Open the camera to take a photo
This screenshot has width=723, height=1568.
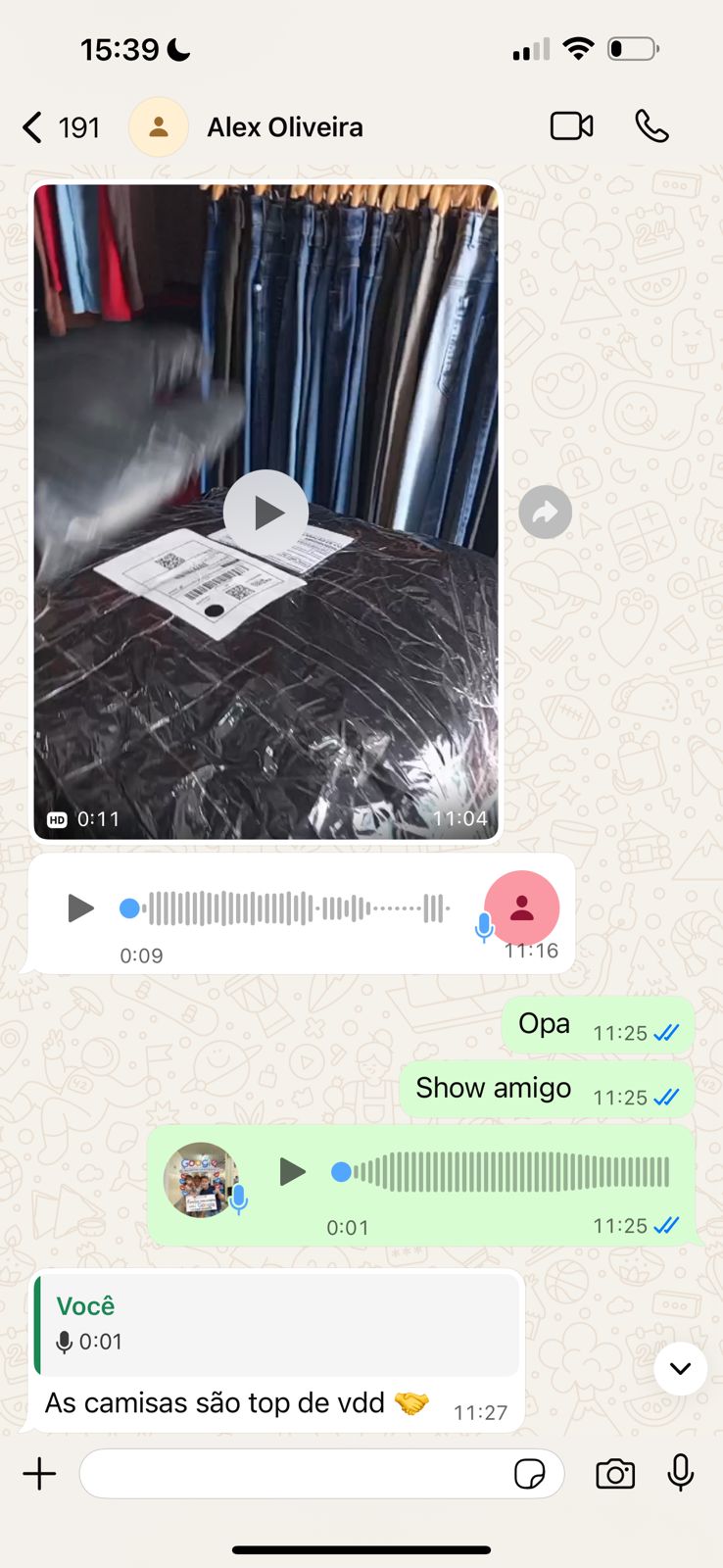tap(615, 1474)
